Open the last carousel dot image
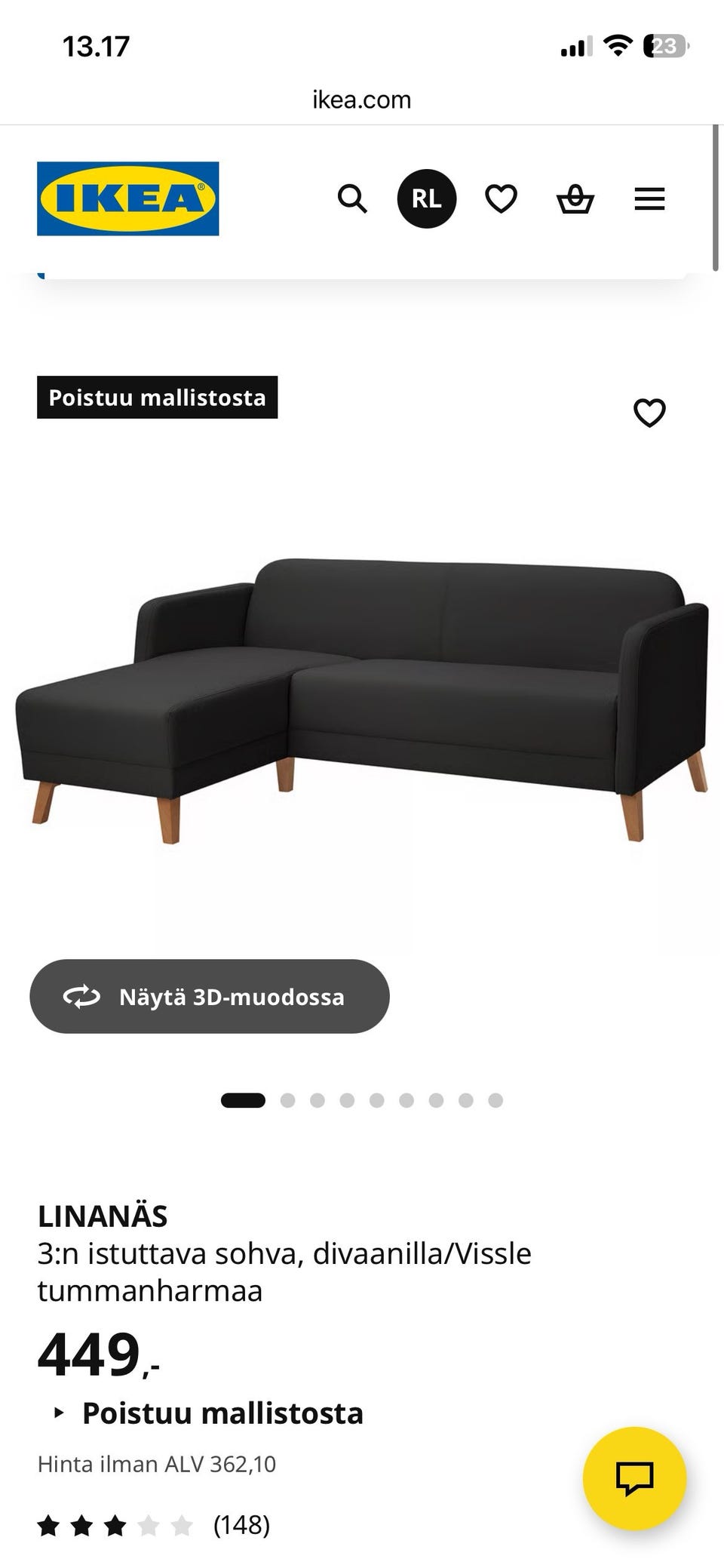 (x=494, y=1100)
